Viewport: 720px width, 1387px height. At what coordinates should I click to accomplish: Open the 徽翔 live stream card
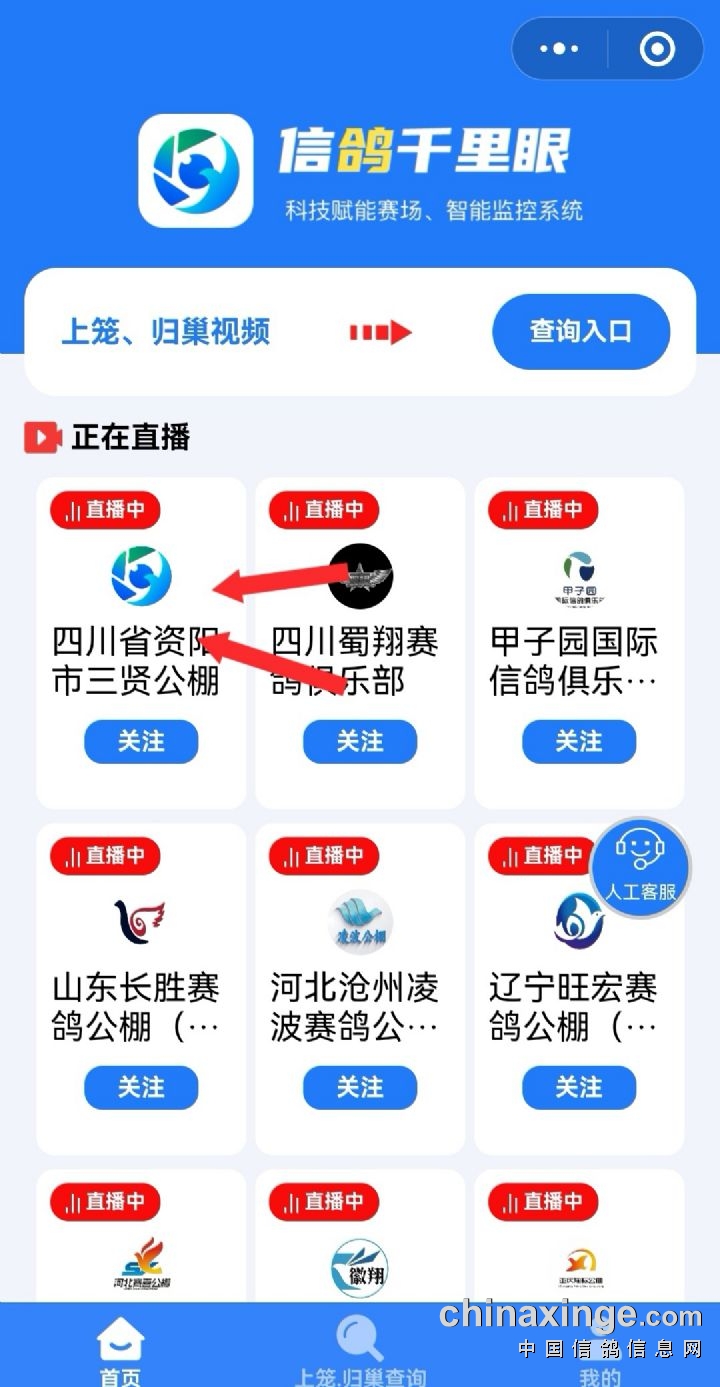(360, 1250)
